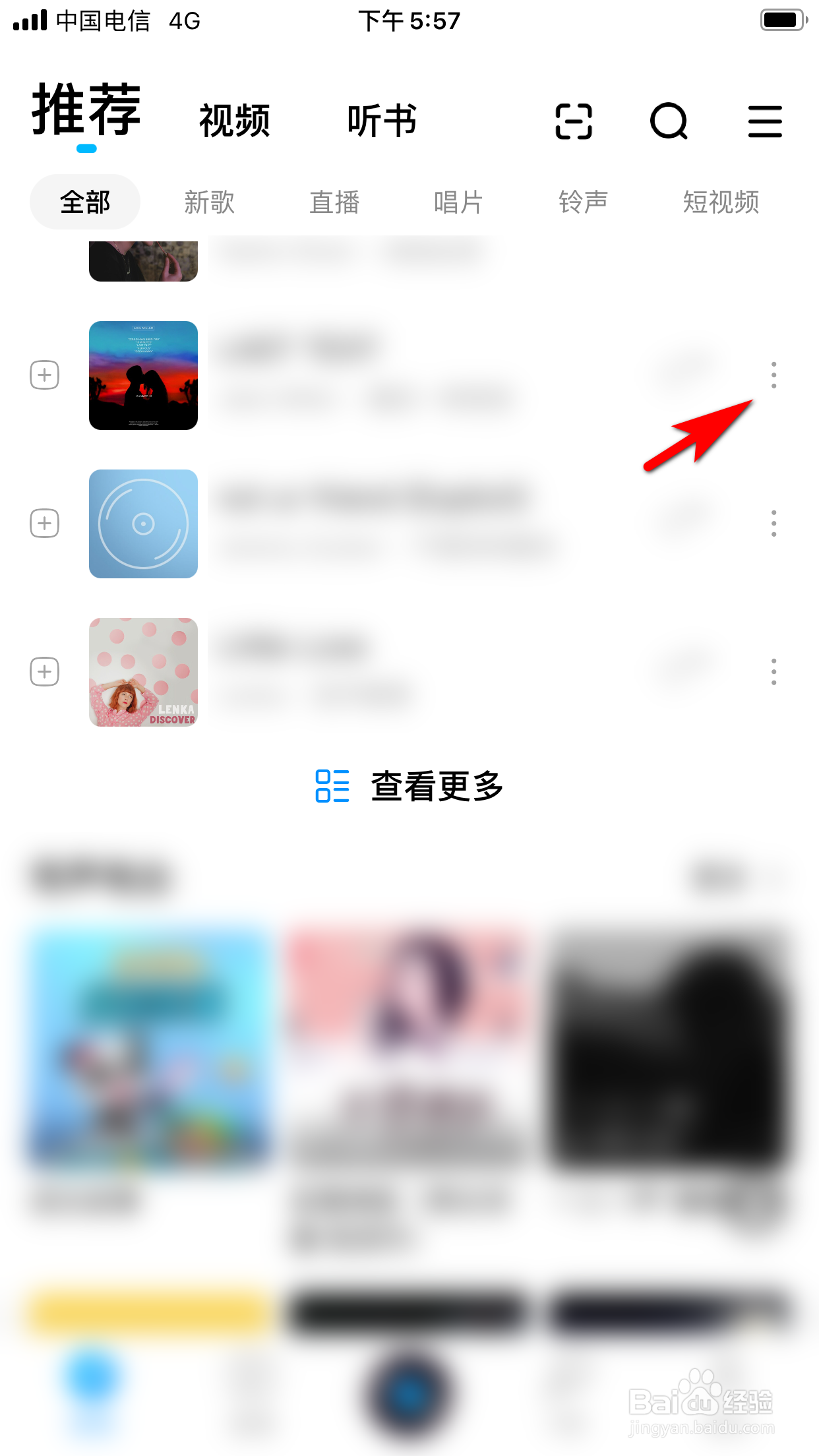This screenshot has width=819, height=1456.
Task: Open the 直播 category
Action: [x=334, y=202]
